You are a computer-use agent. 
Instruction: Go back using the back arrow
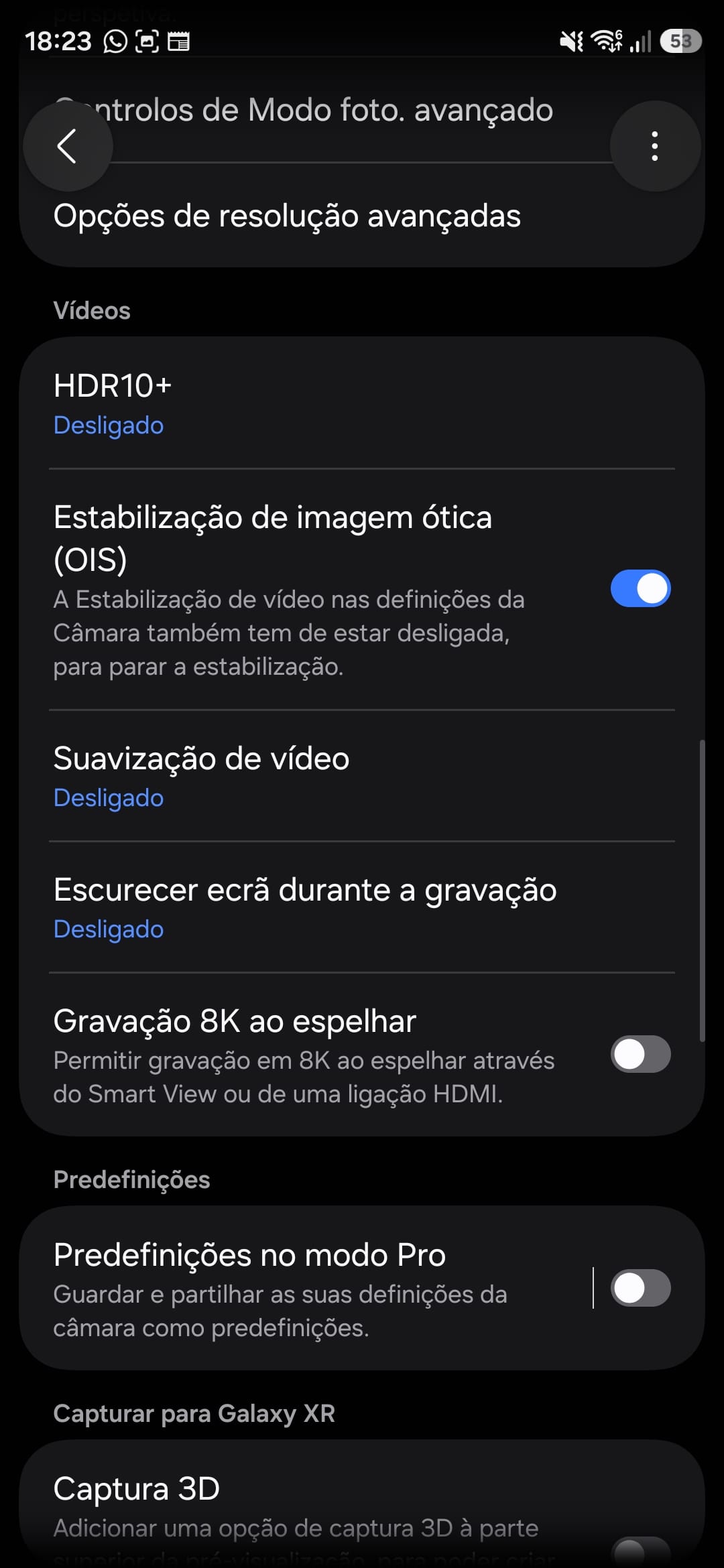point(68,146)
